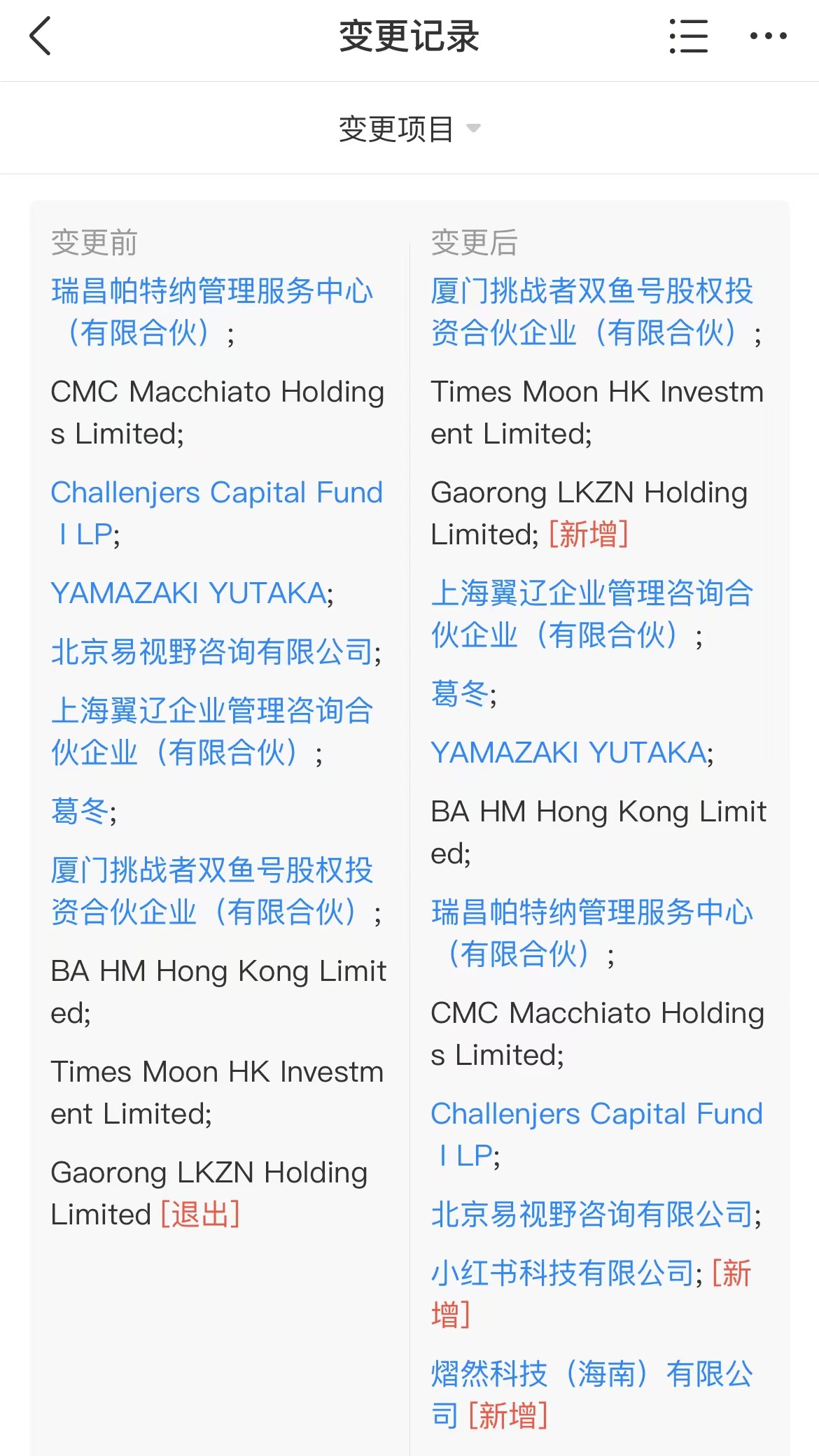
Task: Open YAMAZAKI YUTAKA link under 变更前
Action: click(x=189, y=593)
